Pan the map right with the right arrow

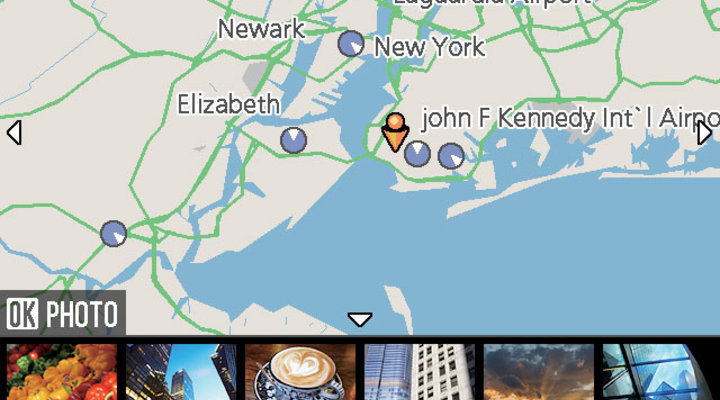[705, 132]
